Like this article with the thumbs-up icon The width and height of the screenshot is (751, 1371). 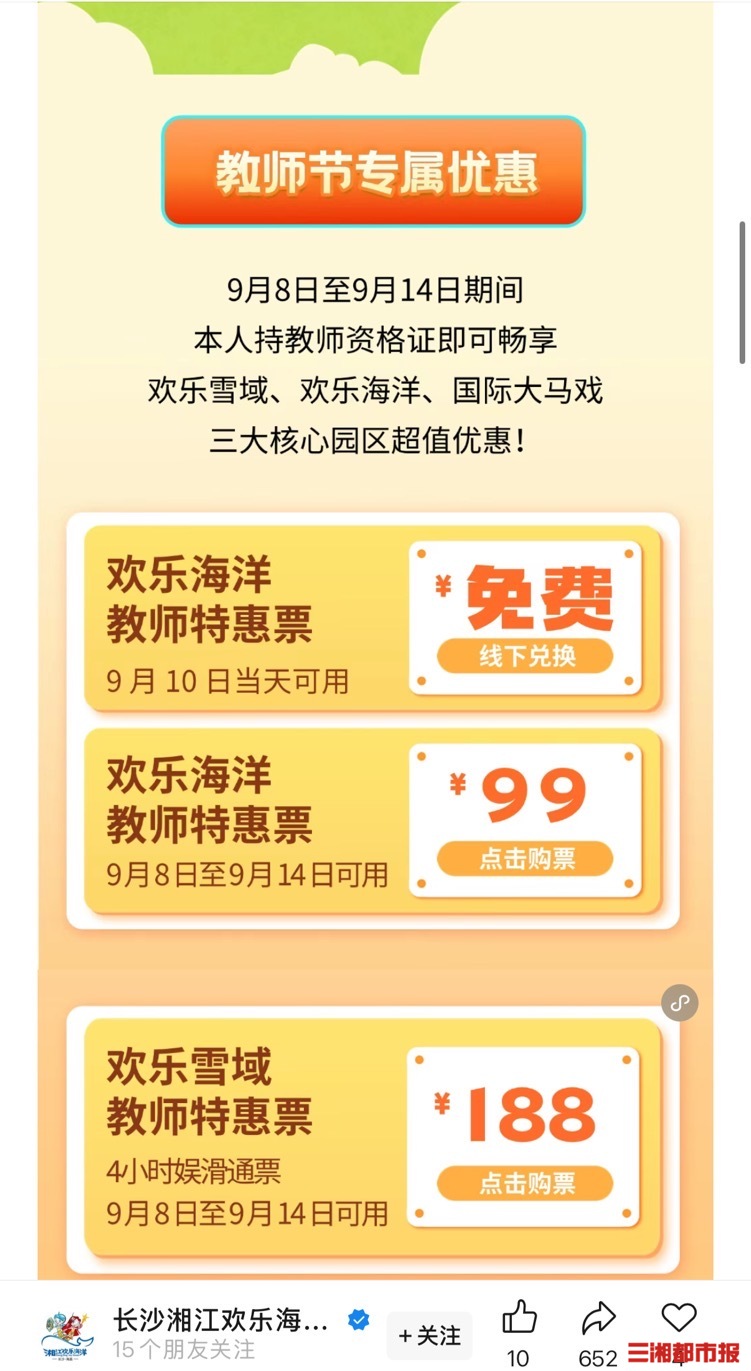point(519,1319)
